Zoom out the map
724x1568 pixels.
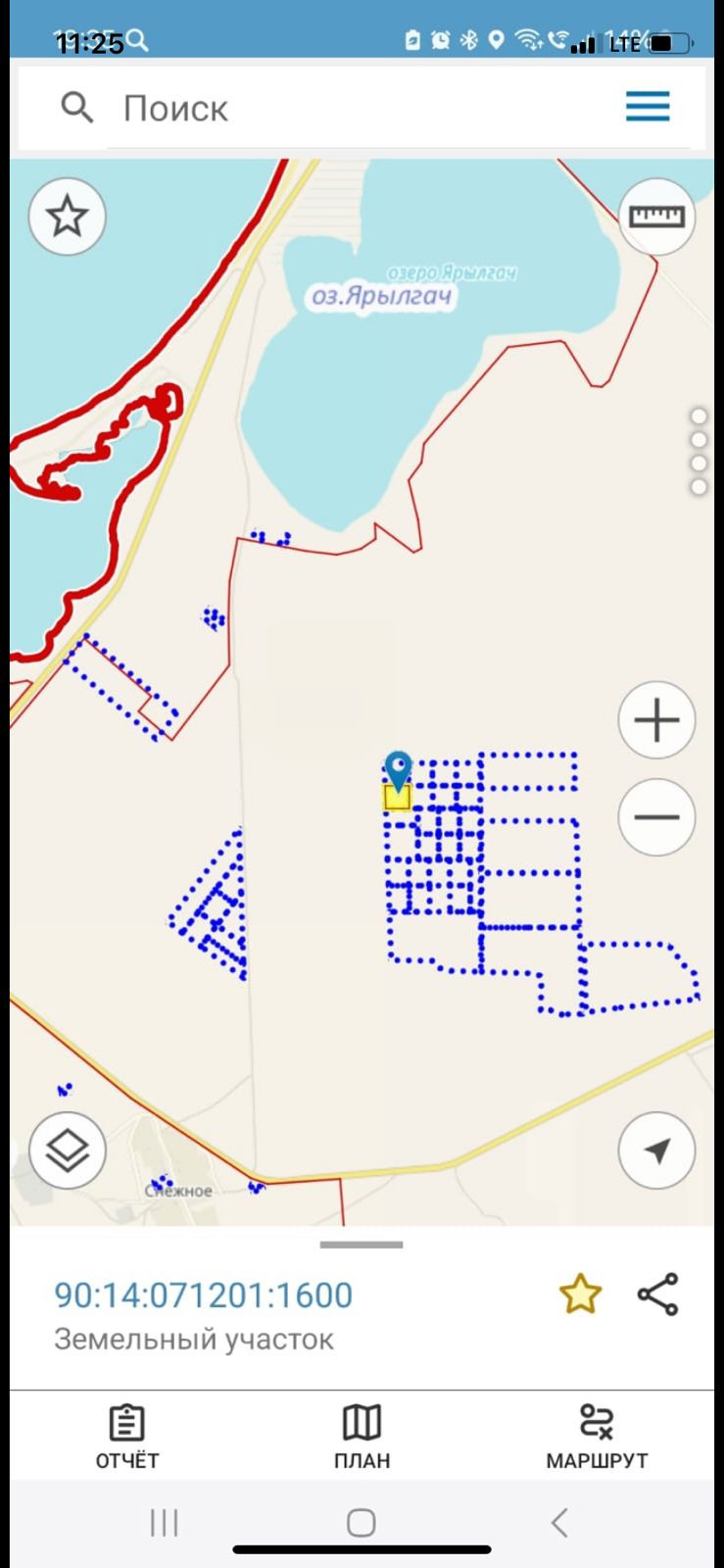(656, 816)
